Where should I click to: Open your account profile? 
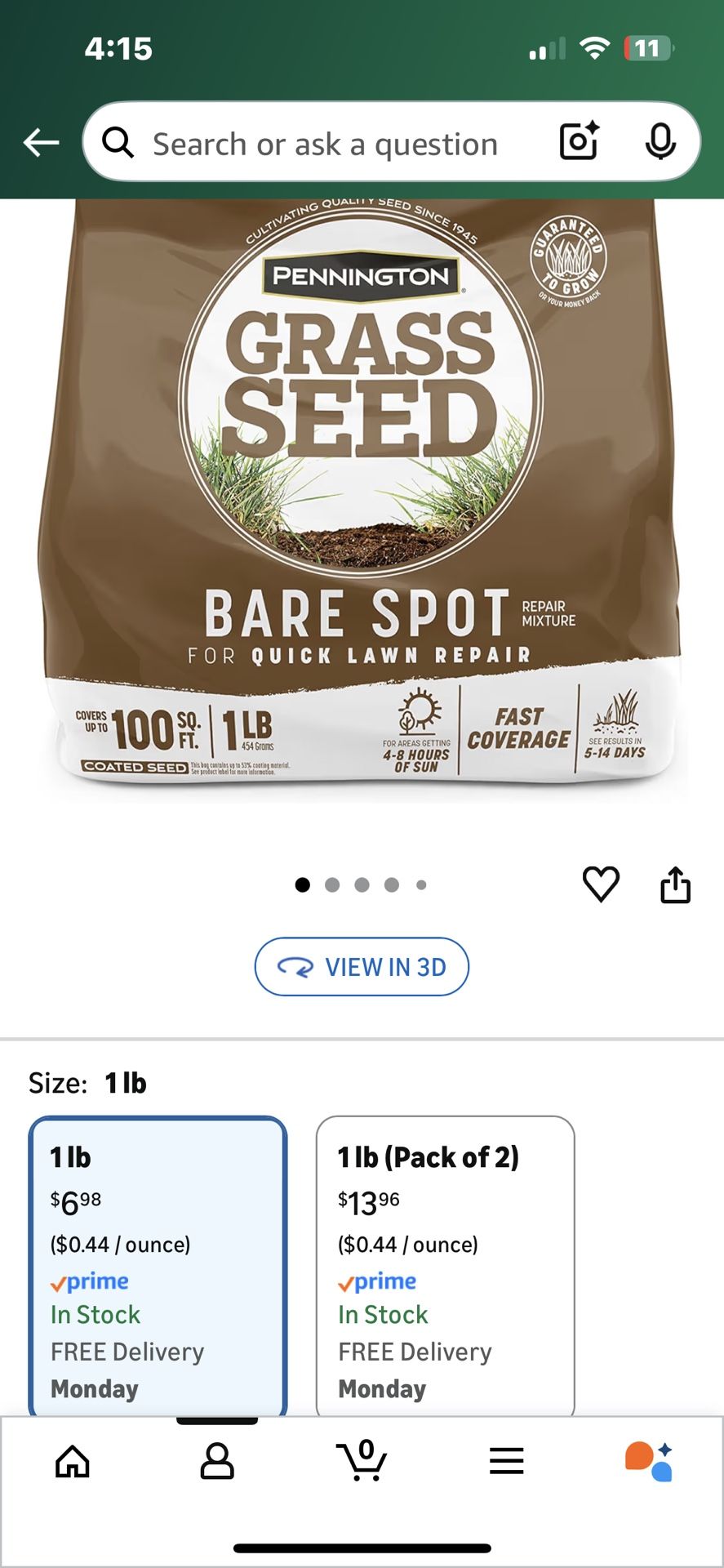click(x=216, y=1461)
